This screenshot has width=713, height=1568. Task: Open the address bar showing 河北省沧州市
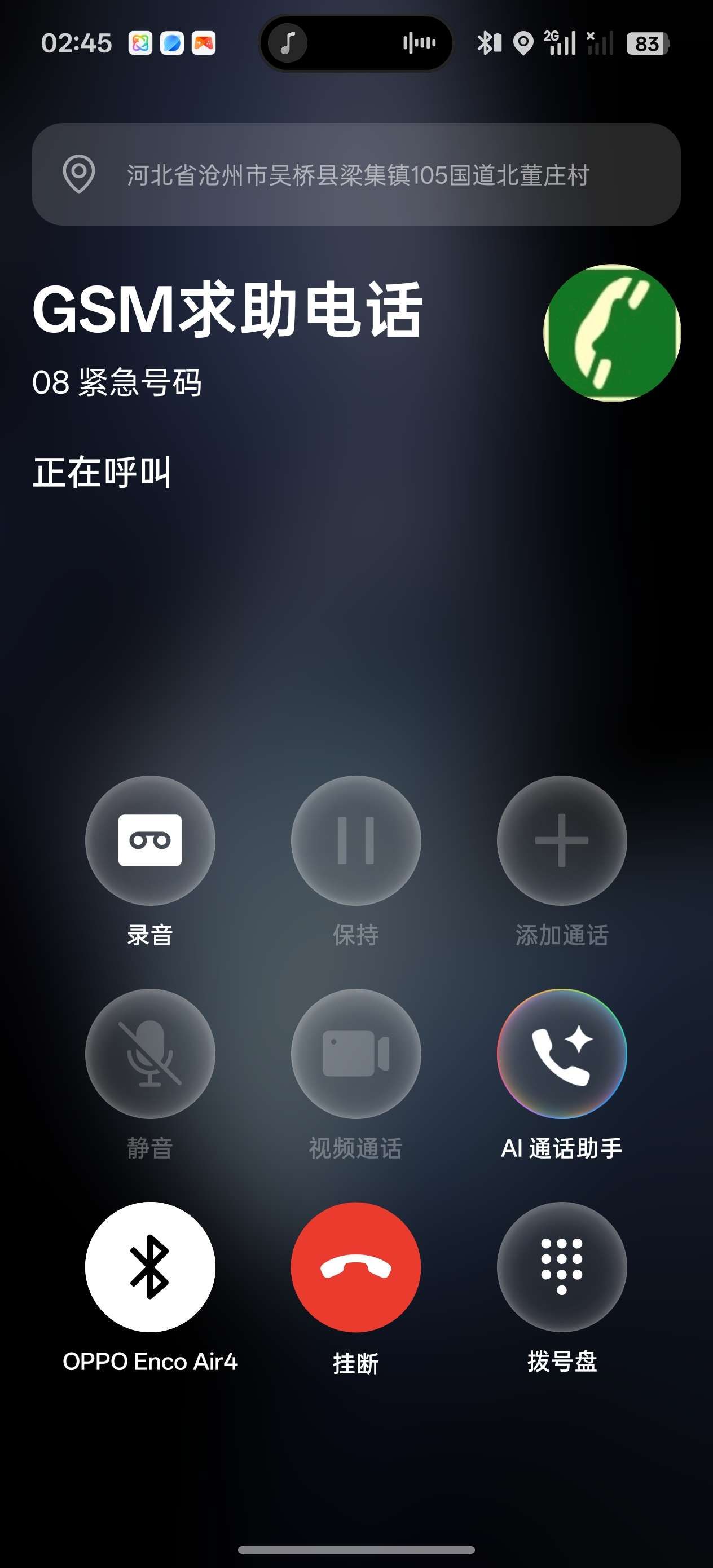356,175
